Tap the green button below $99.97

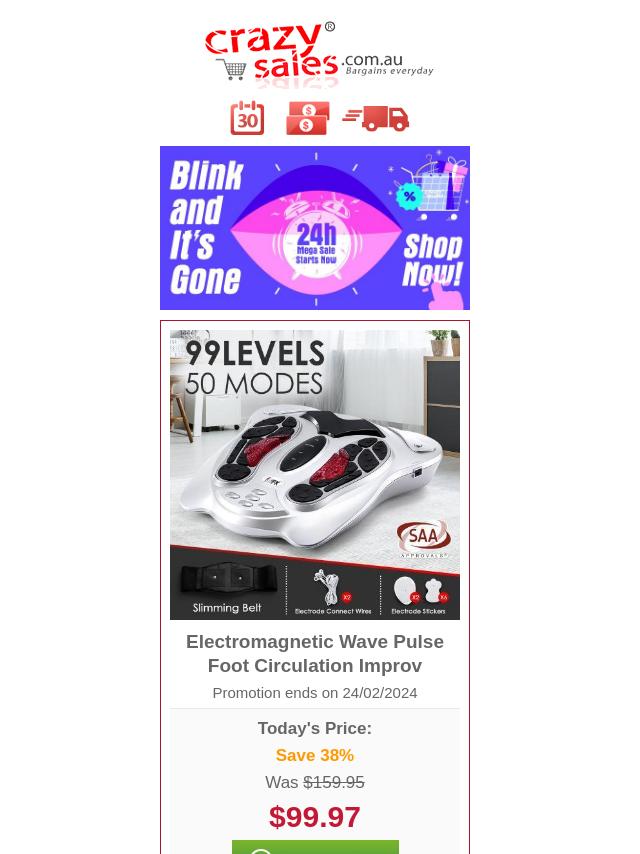tap(314, 847)
